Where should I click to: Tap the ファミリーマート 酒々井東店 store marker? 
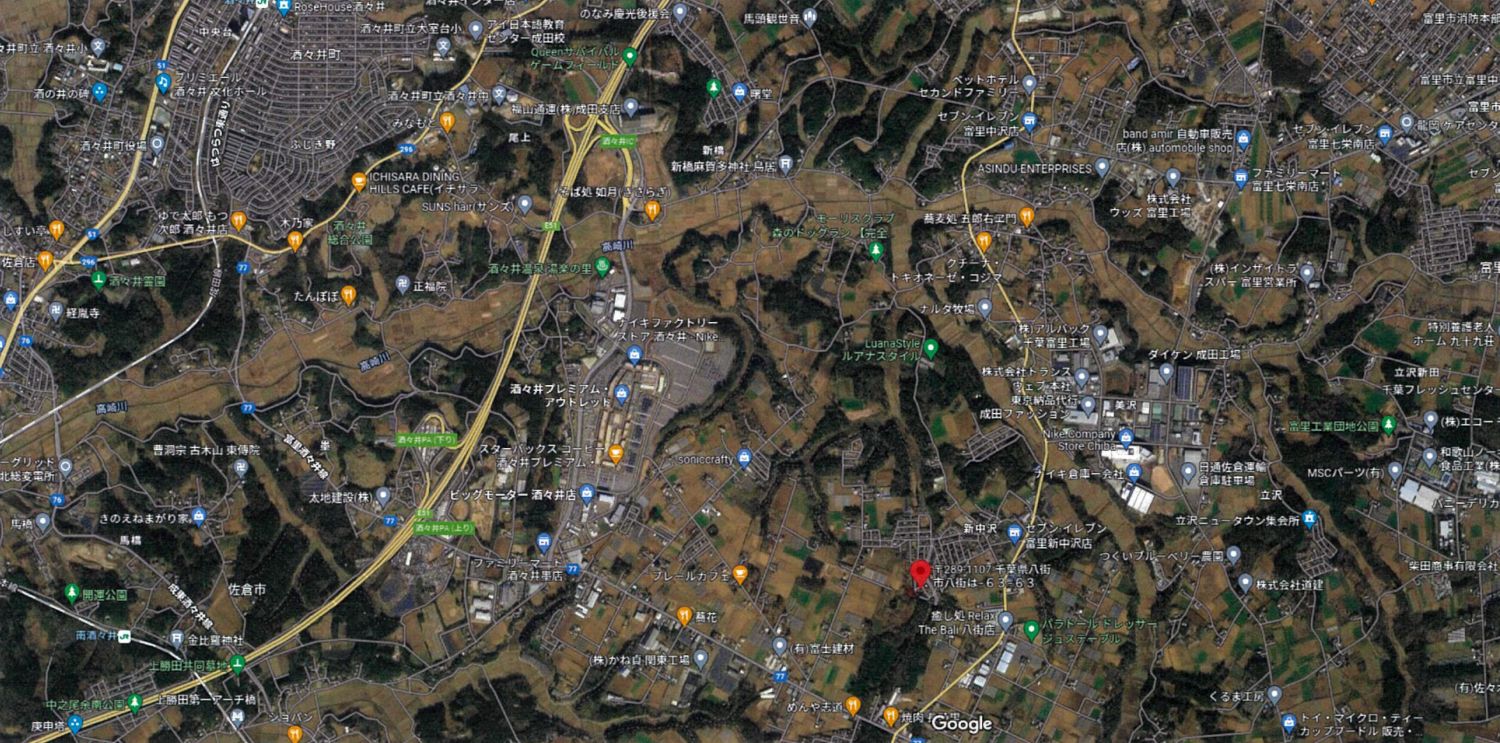544,543
